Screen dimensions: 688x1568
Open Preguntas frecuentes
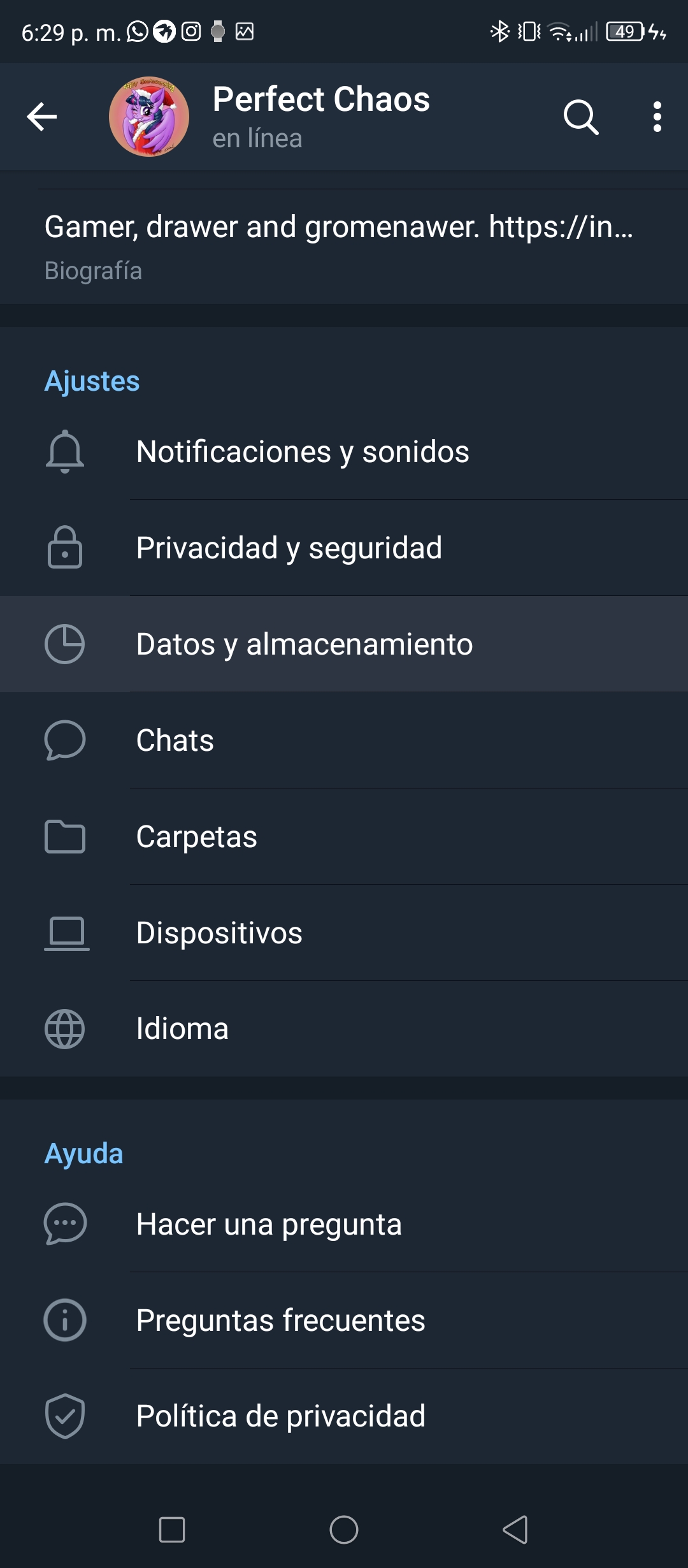click(x=344, y=1320)
